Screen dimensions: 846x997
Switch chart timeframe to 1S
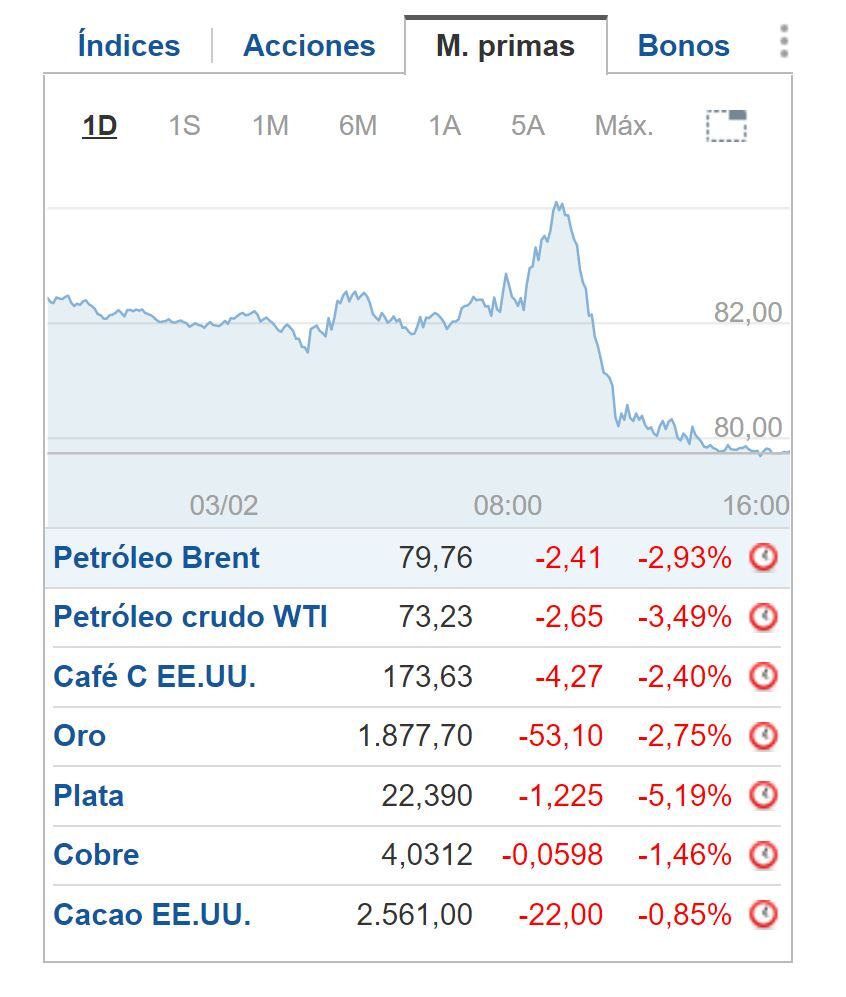tap(183, 126)
